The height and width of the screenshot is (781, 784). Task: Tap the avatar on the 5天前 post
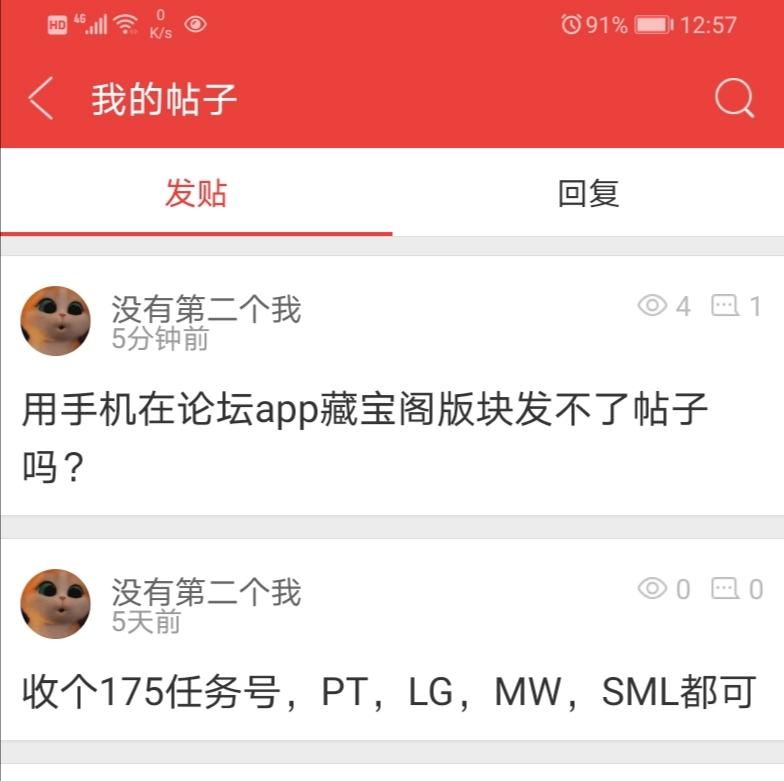click(56, 604)
